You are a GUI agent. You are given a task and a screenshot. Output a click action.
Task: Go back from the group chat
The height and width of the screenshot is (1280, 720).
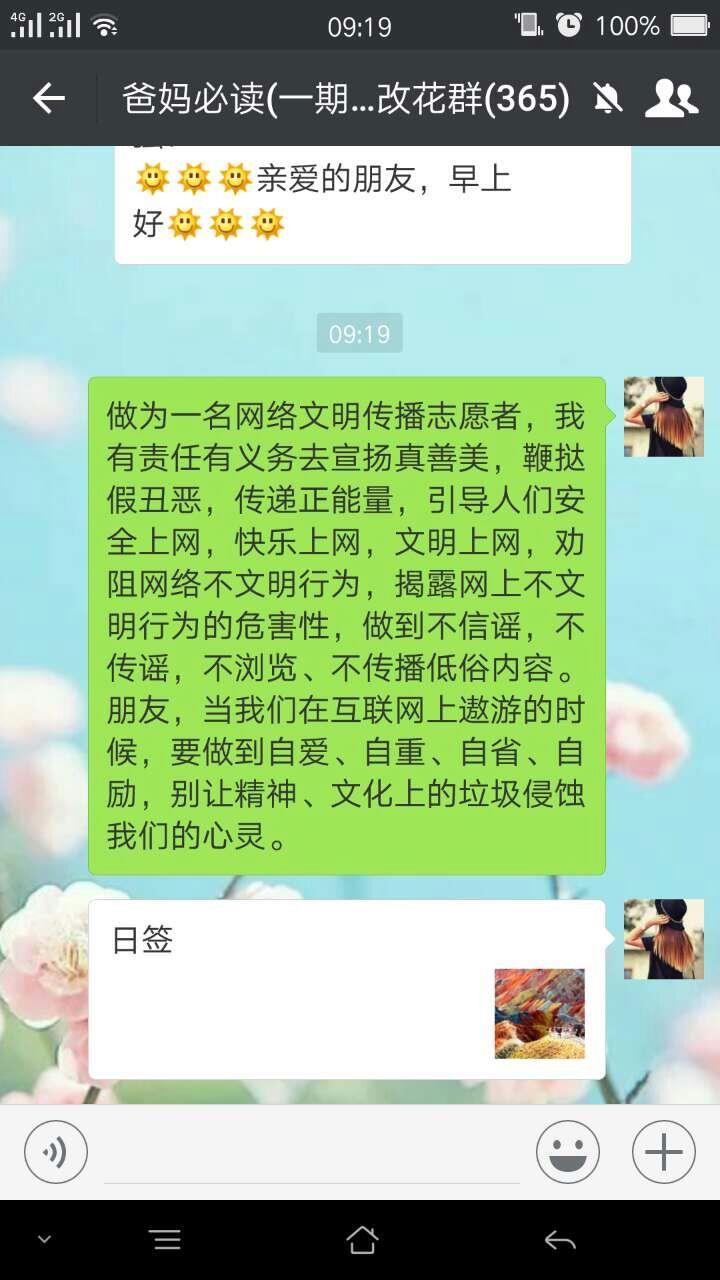[49, 98]
